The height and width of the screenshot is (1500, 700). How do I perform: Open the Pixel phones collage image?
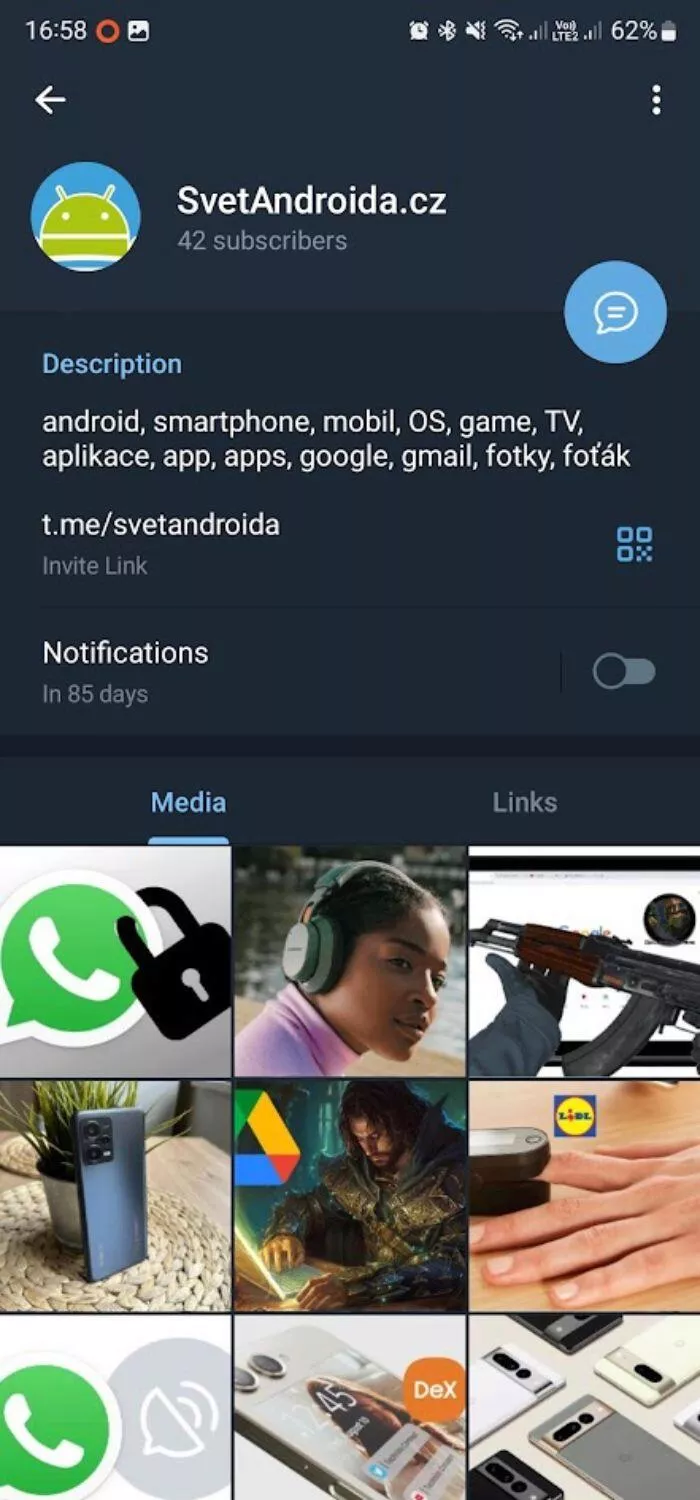tap(584, 1408)
